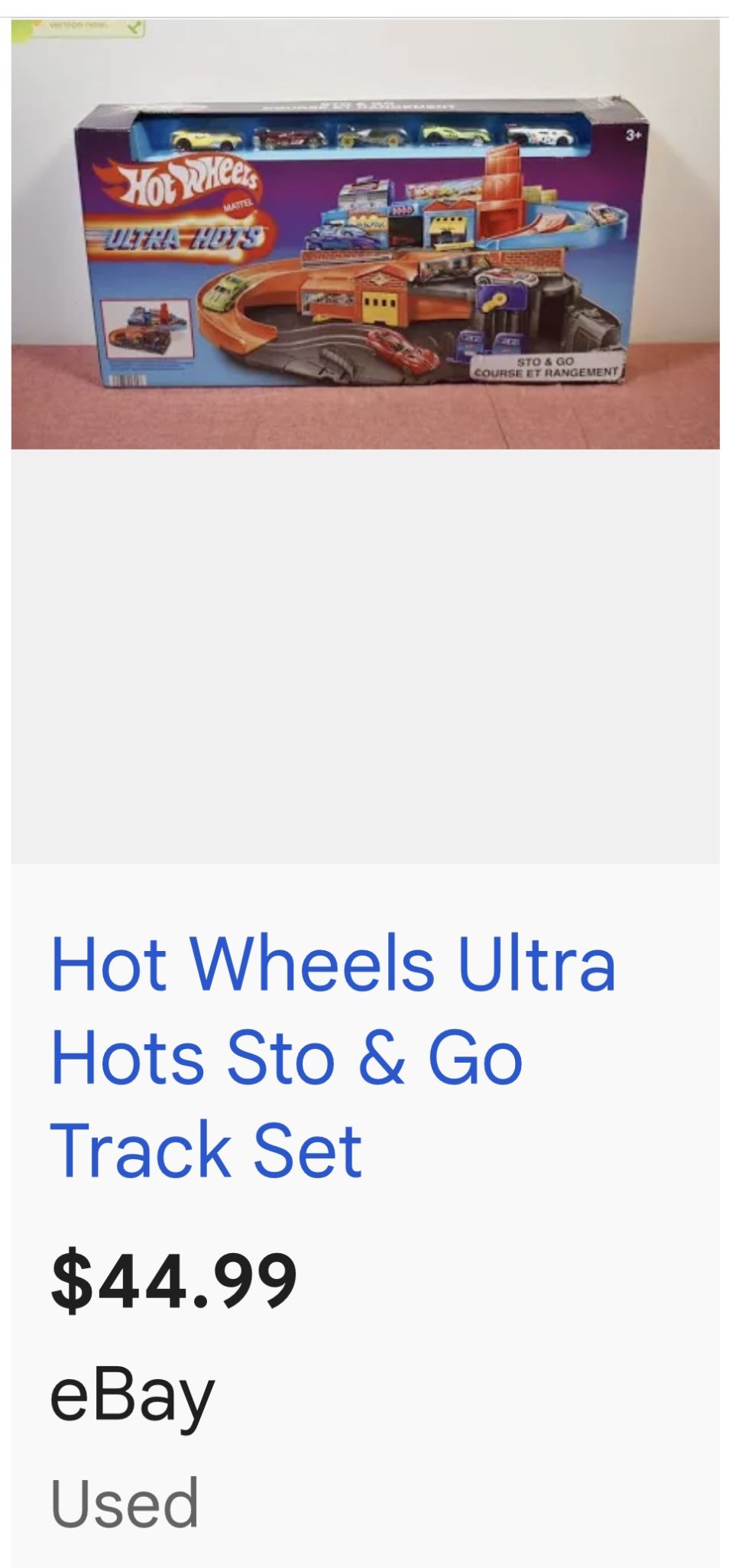Click the small inset track photo on box
This screenshot has width=729, height=1568.
click(x=145, y=329)
